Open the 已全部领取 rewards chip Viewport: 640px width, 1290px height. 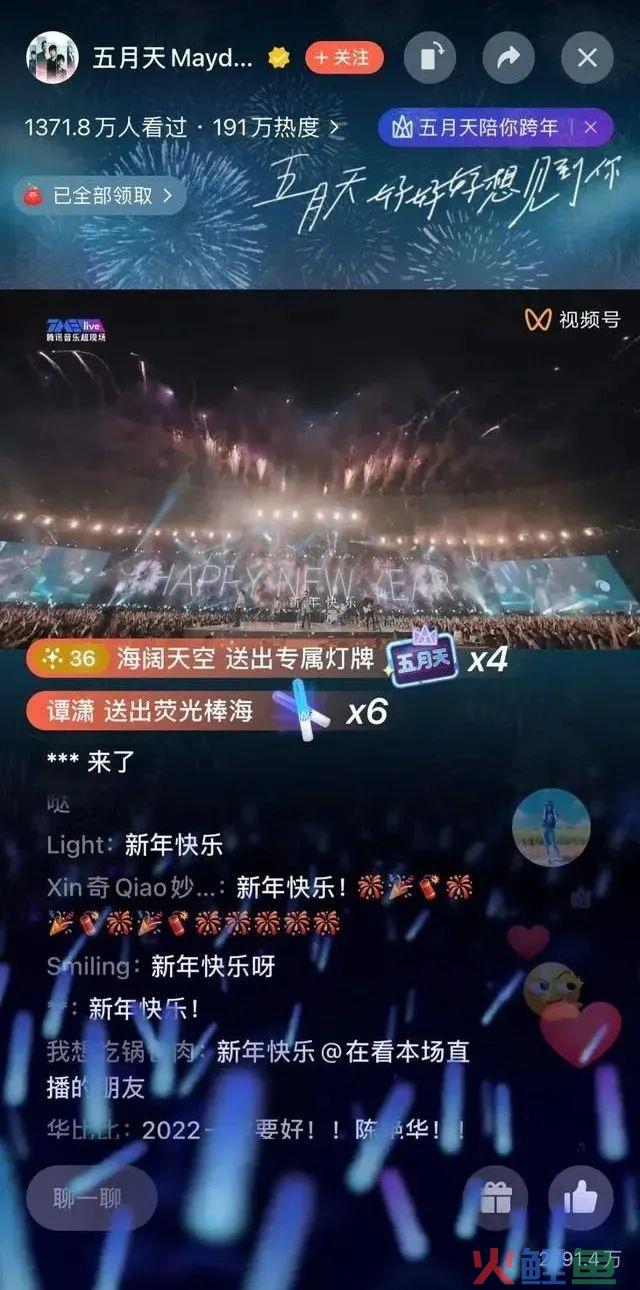tap(100, 196)
